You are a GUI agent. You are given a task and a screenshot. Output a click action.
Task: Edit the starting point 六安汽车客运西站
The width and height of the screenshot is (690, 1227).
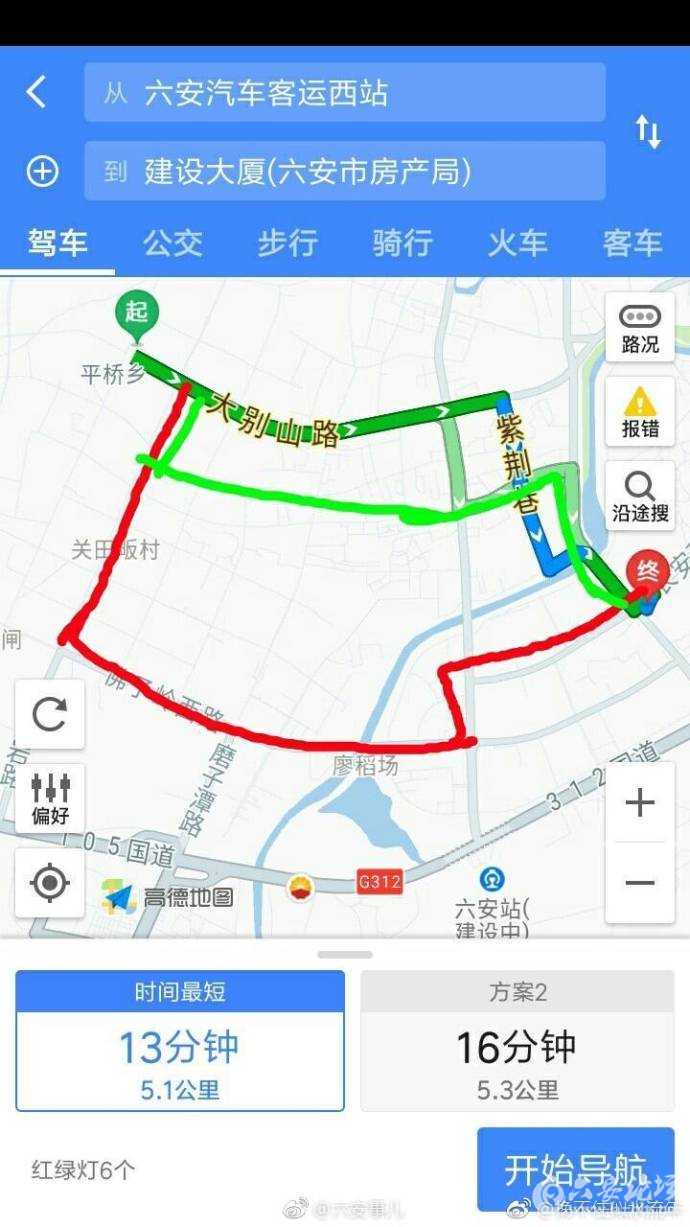344,93
